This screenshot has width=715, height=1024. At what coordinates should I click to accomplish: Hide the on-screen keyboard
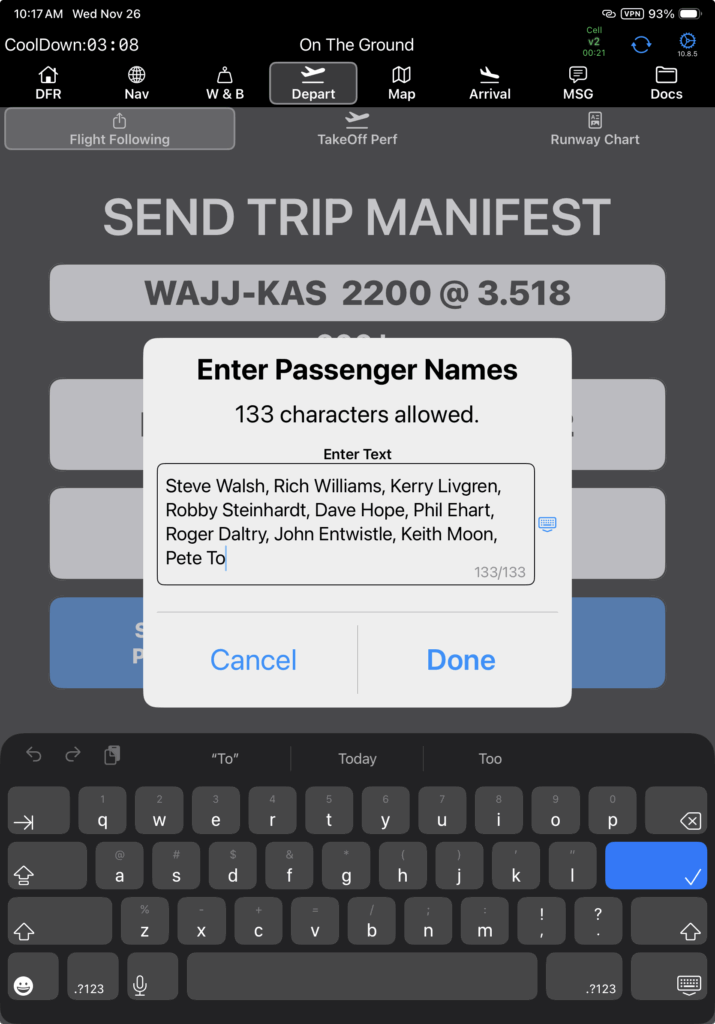click(x=689, y=985)
